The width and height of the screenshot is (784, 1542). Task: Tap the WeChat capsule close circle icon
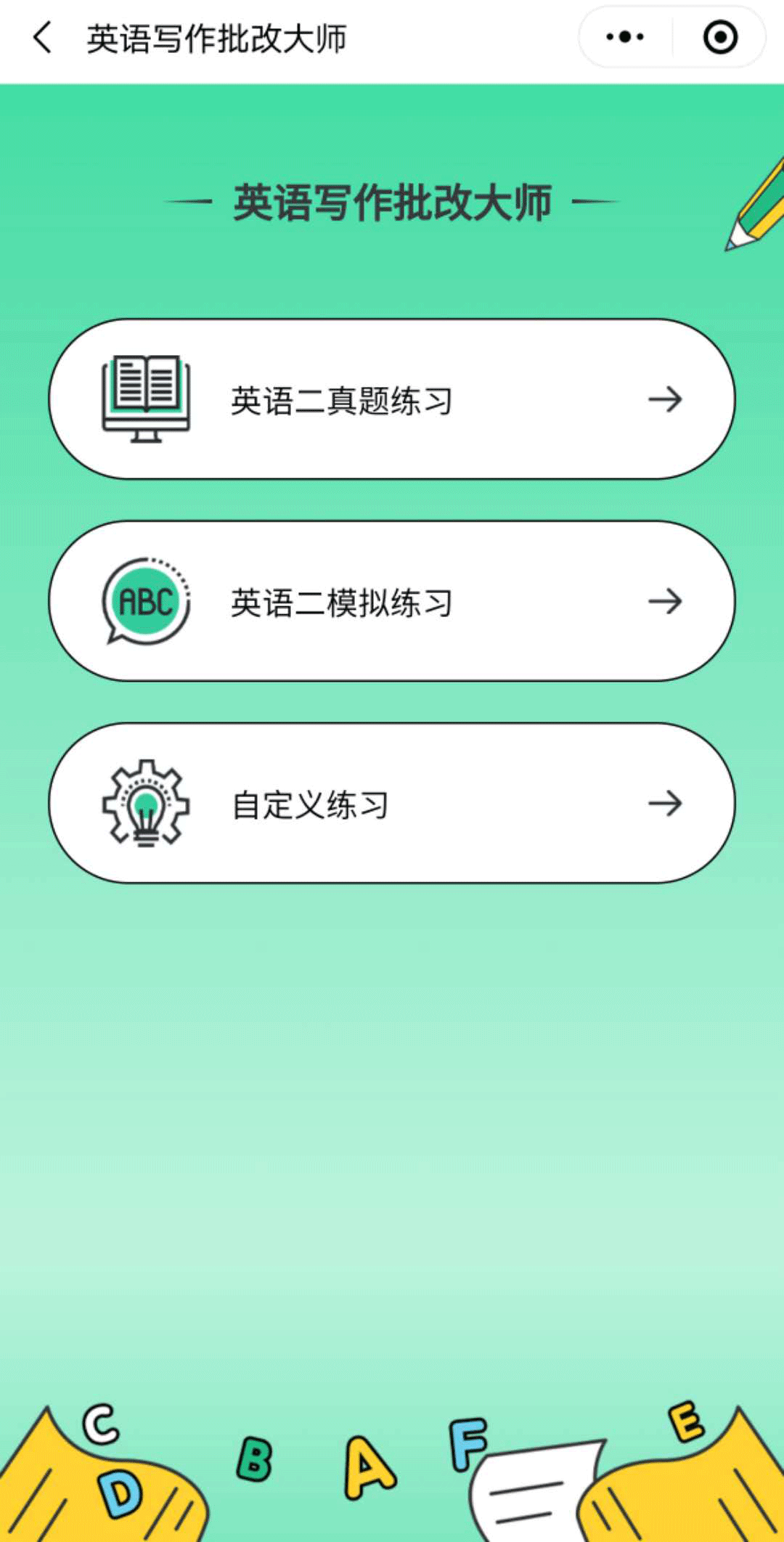[x=719, y=36]
